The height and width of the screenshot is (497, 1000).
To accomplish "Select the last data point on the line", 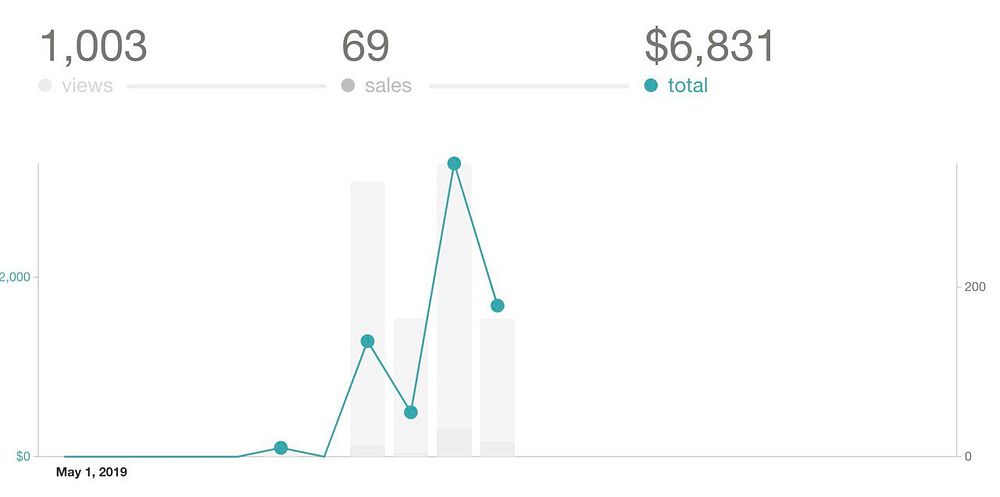I will tap(497, 305).
